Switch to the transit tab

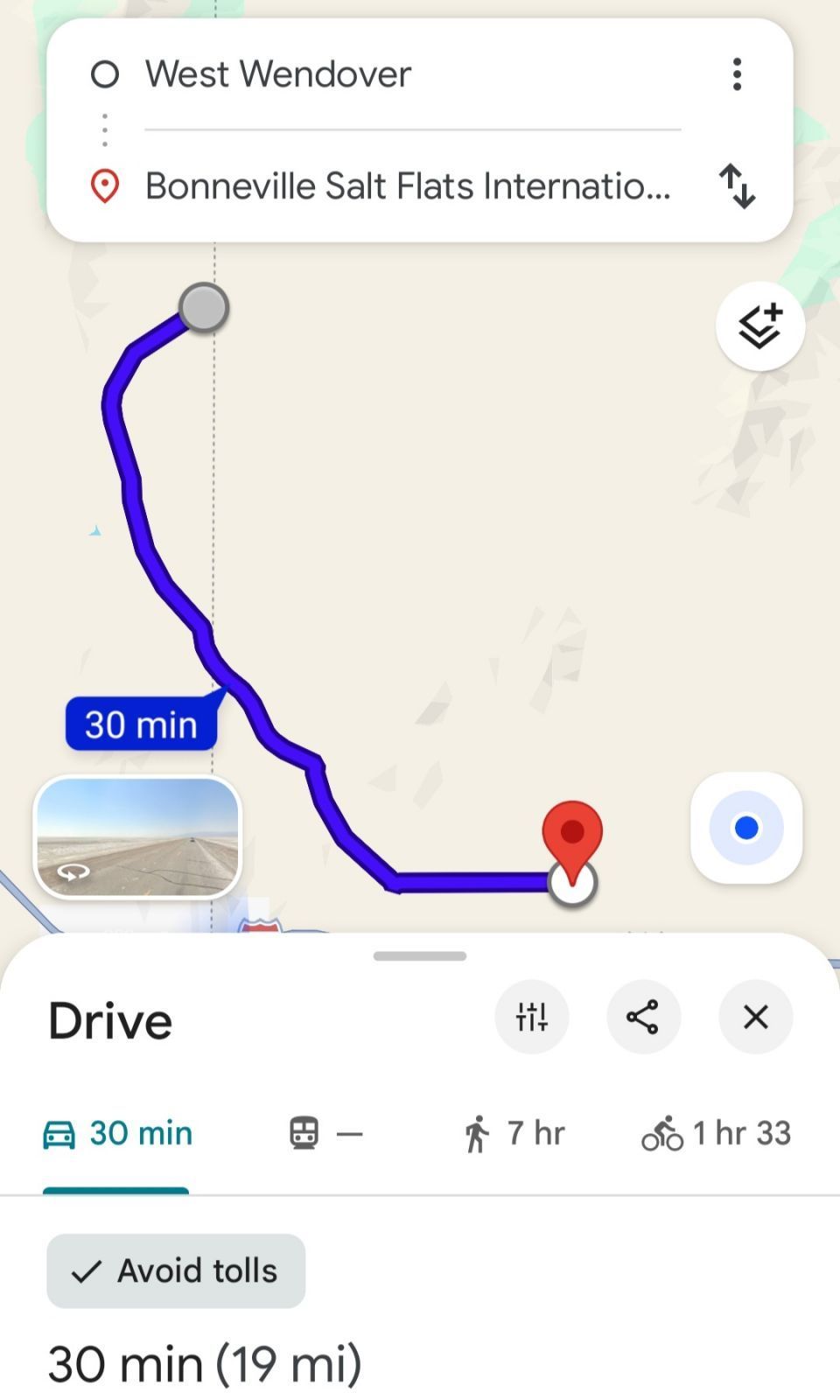pos(325,1133)
